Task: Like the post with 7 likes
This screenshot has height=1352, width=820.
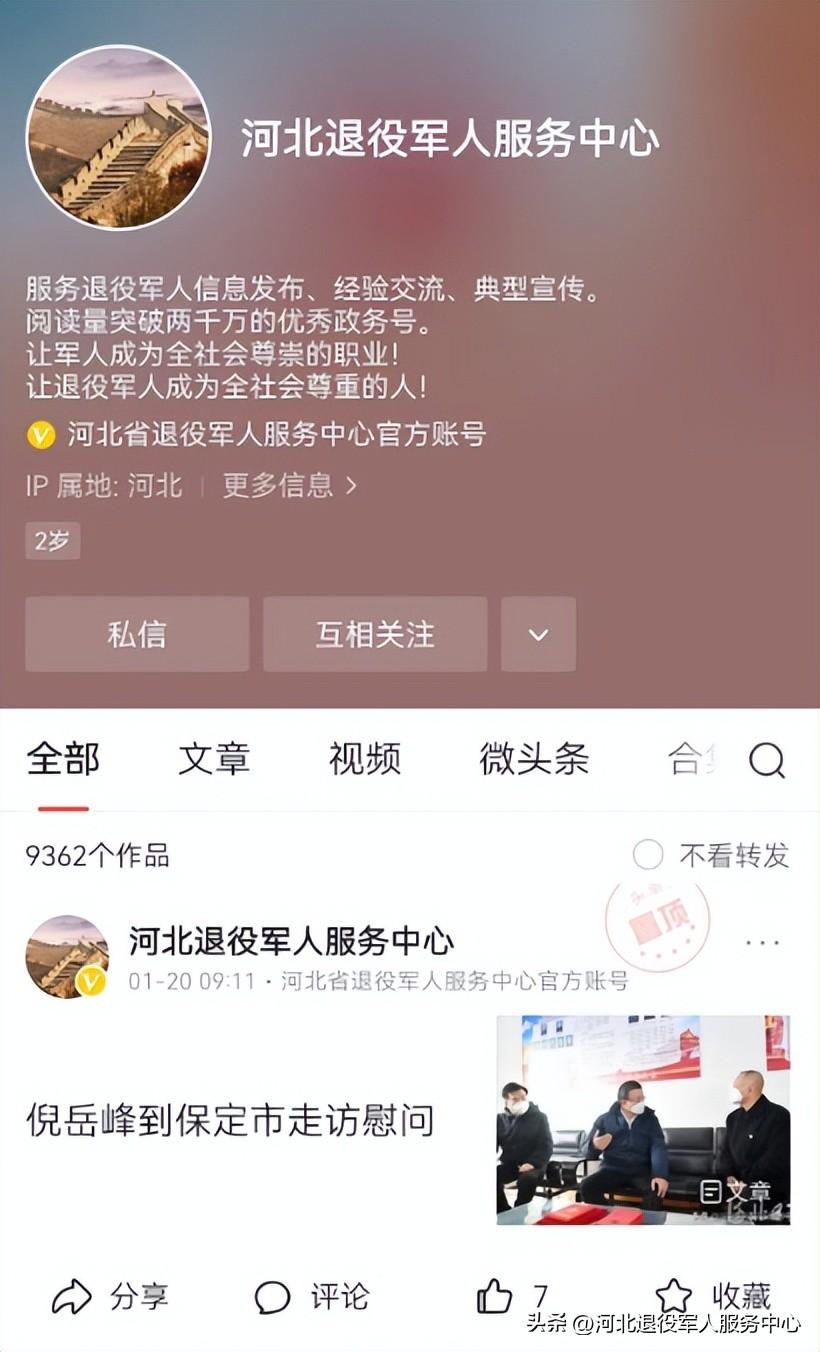Action: [x=495, y=1297]
